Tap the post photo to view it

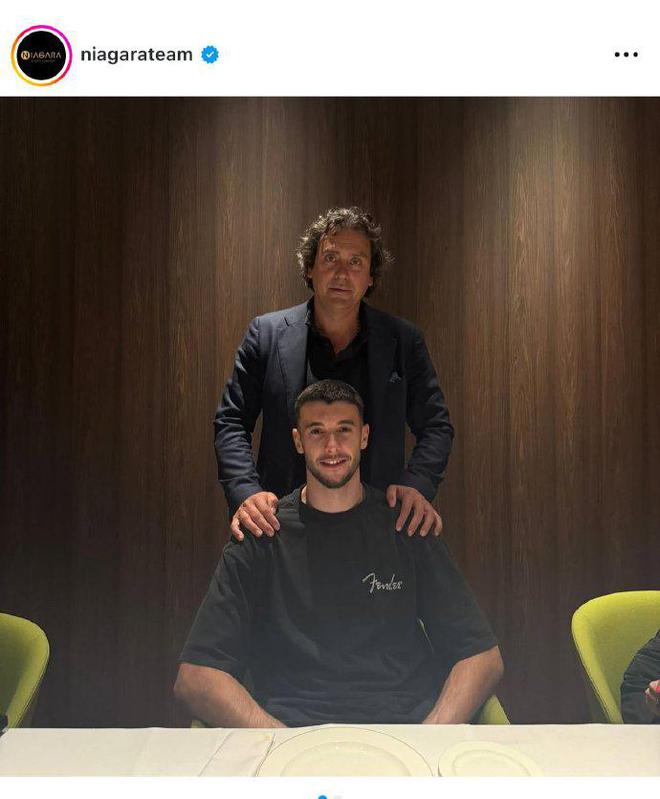click(x=330, y=440)
